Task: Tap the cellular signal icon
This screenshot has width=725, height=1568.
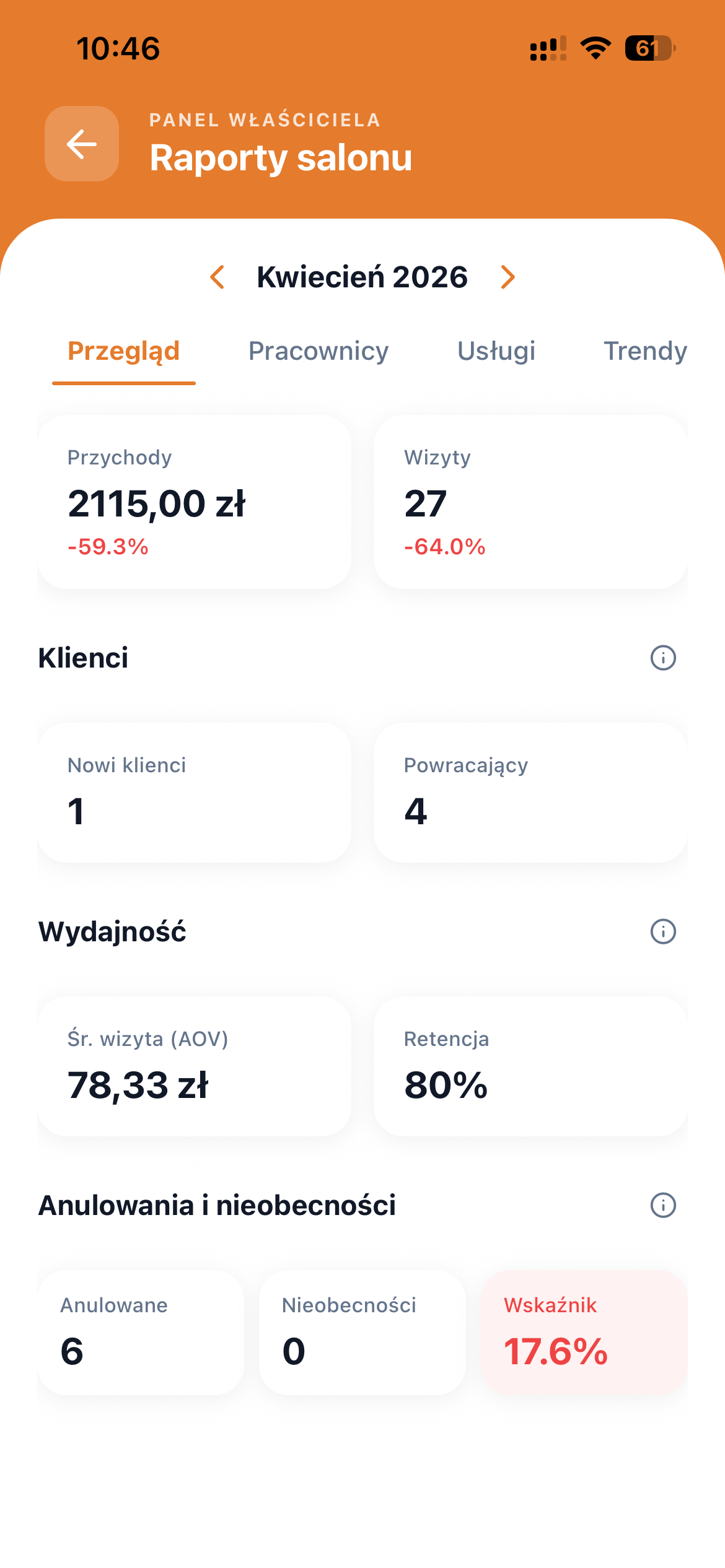Action: point(548,48)
